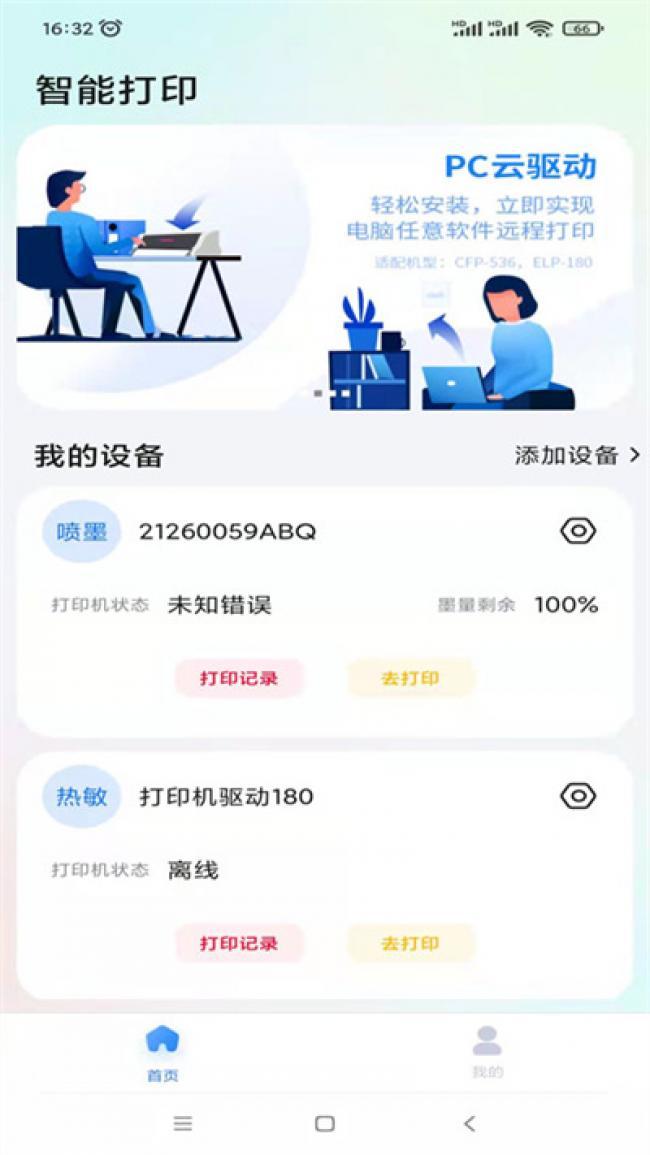Open the eye icon for printer 21260059ABQ
Screen dimensions: 650x1155
tap(578, 531)
